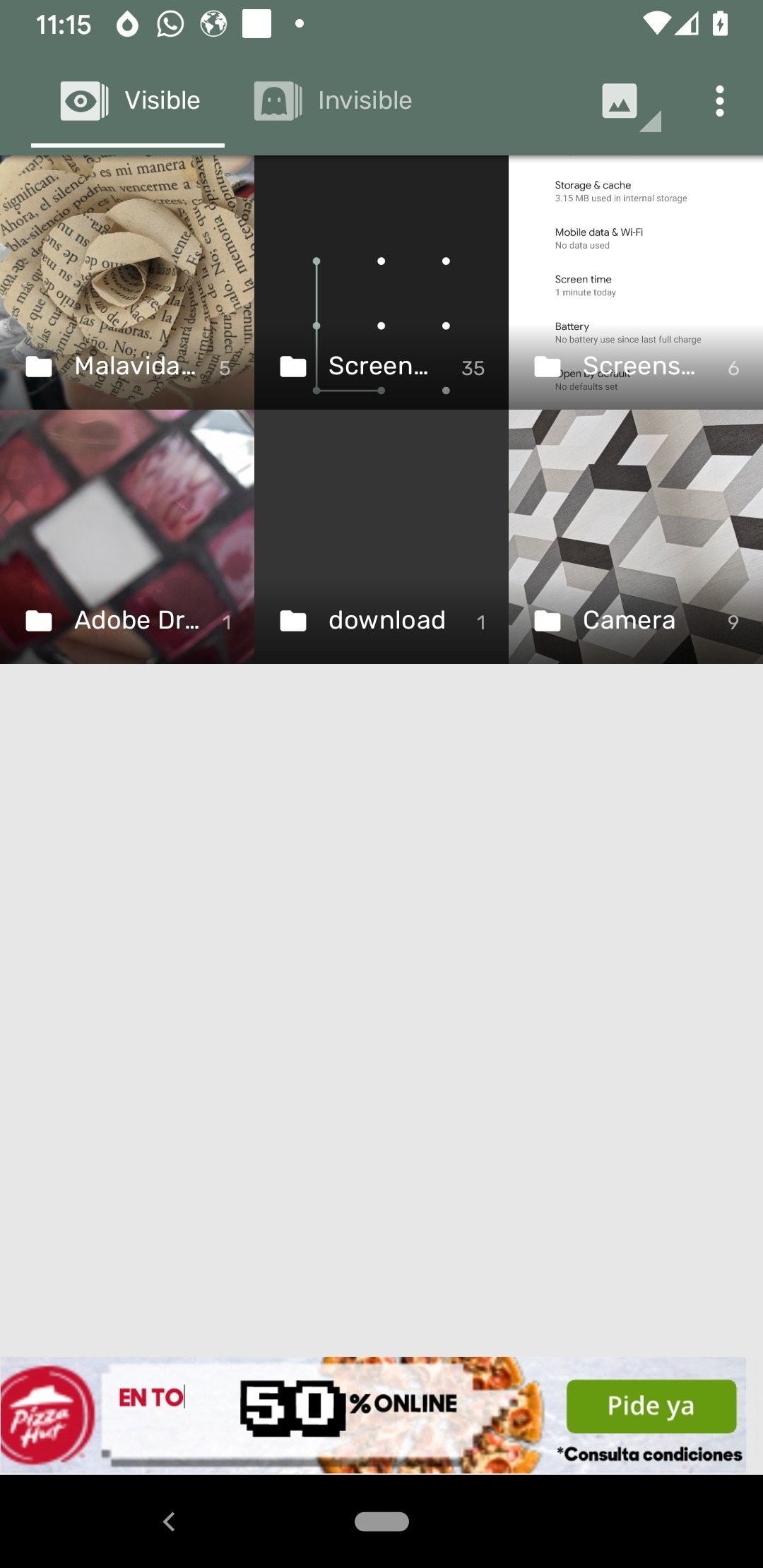Open the Screen folder with 35 items

[x=381, y=283]
